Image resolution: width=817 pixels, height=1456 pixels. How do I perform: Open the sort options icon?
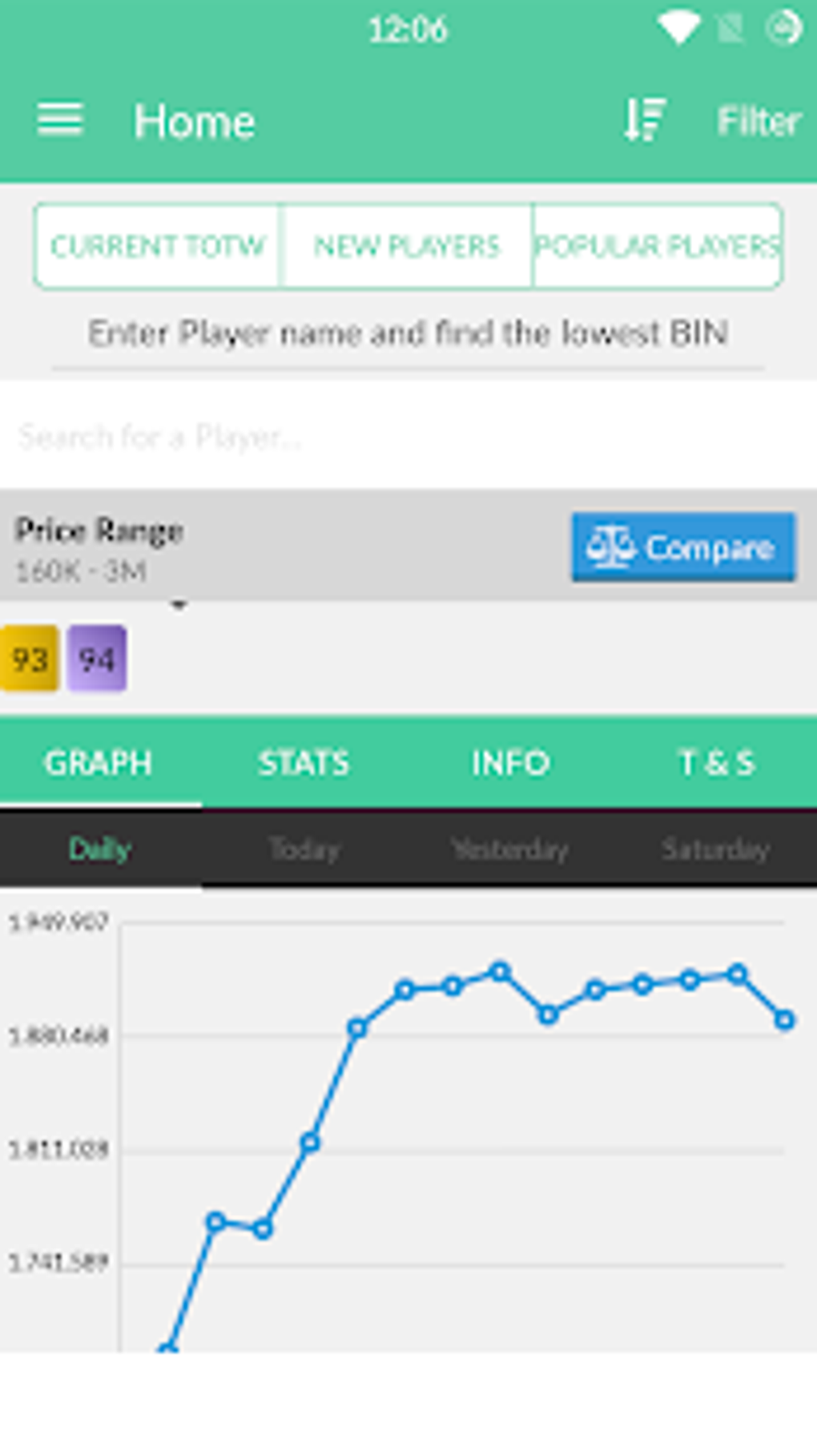tap(645, 120)
